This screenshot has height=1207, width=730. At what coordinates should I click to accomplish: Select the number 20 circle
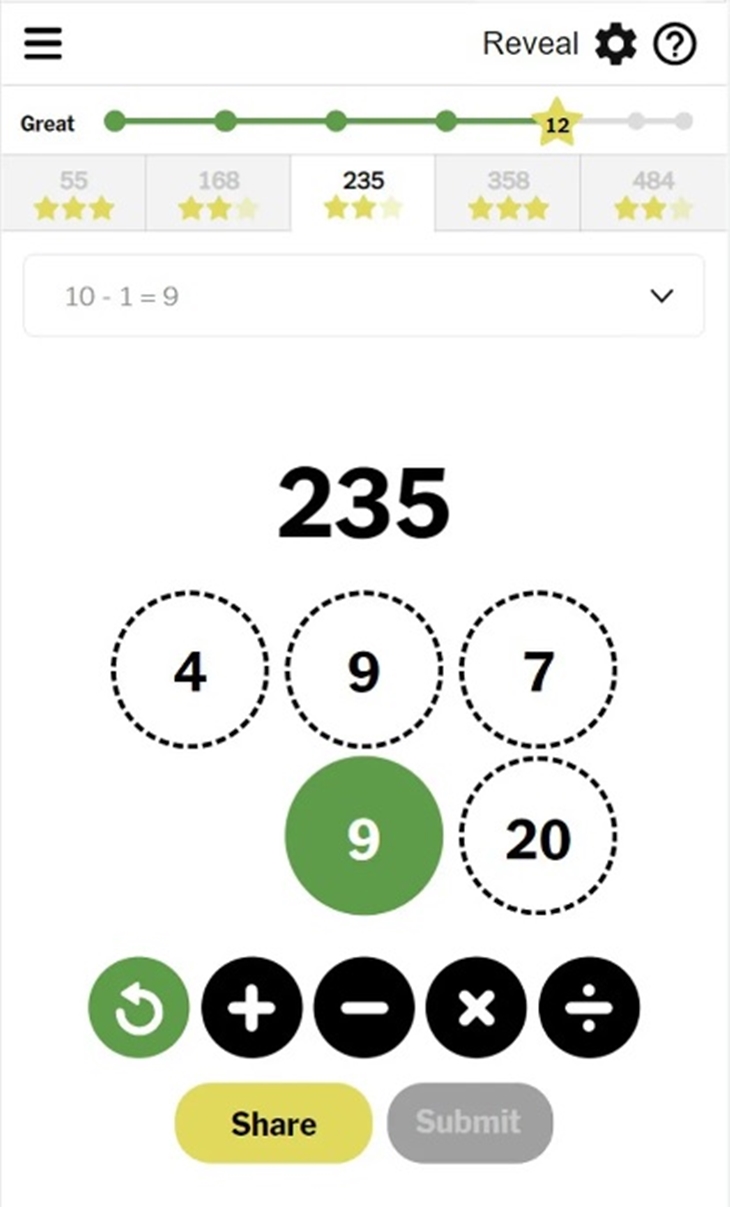(538, 836)
